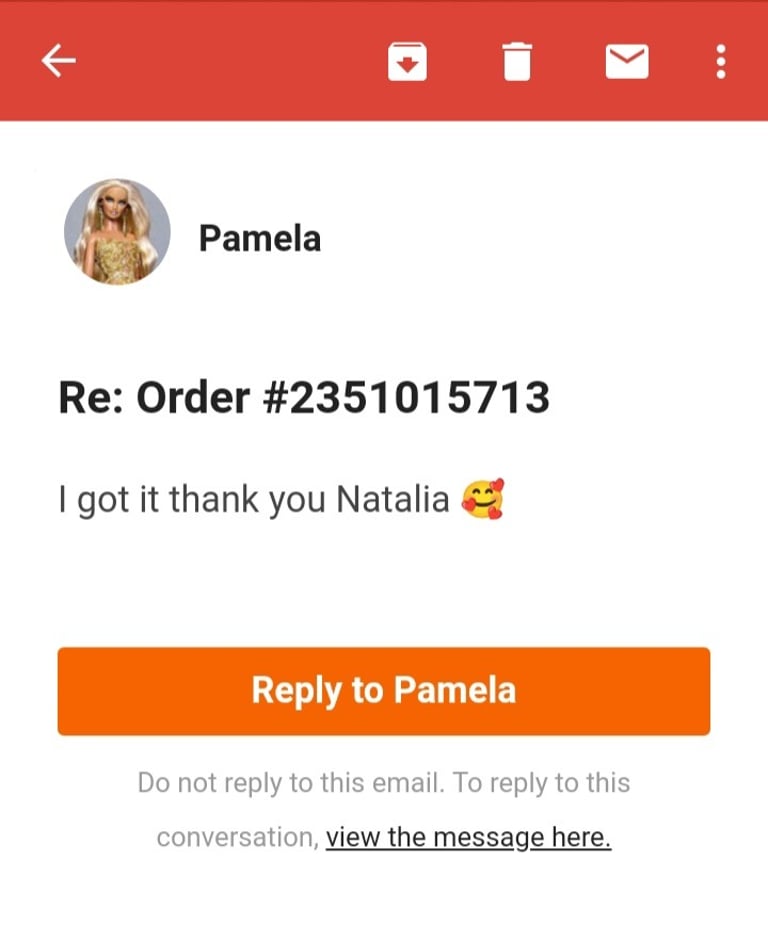Delete this email
Viewport: 768px width, 942px height.
(516, 63)
